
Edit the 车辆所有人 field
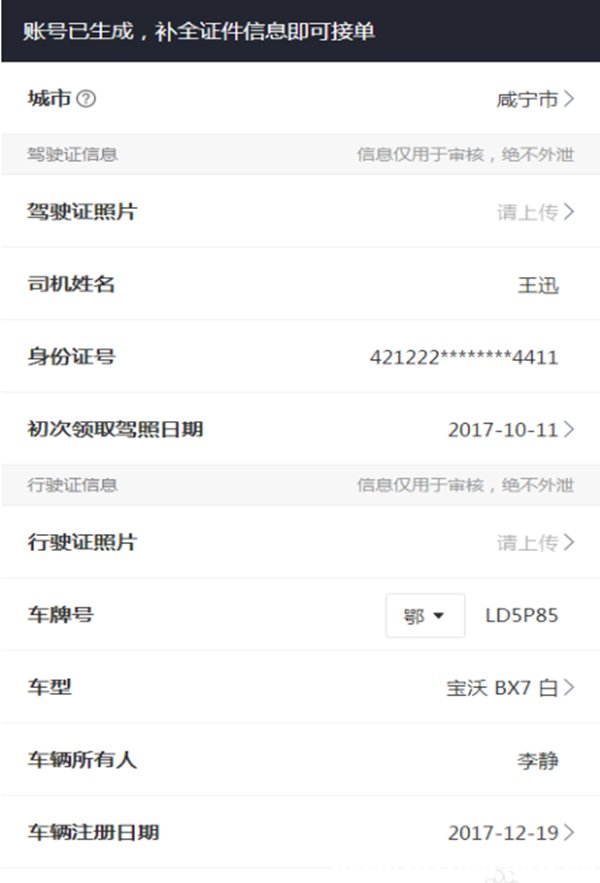coord(537,761)
